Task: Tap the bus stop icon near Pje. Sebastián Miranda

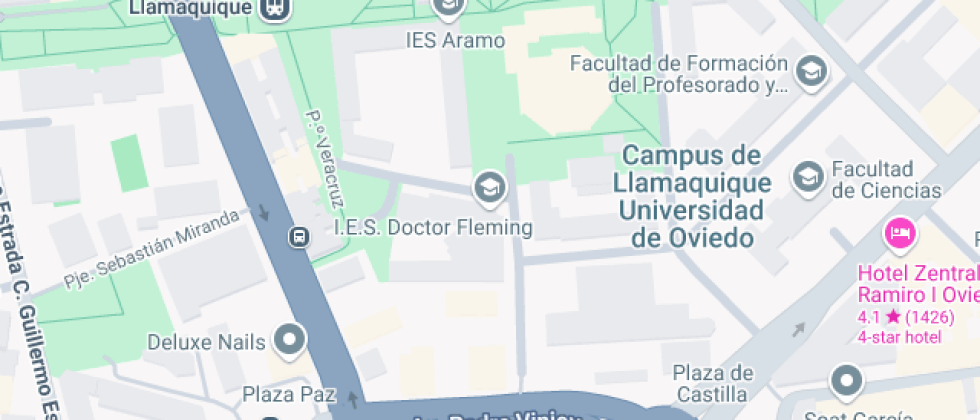Action: pyautogui.click(x=298, y=237)
